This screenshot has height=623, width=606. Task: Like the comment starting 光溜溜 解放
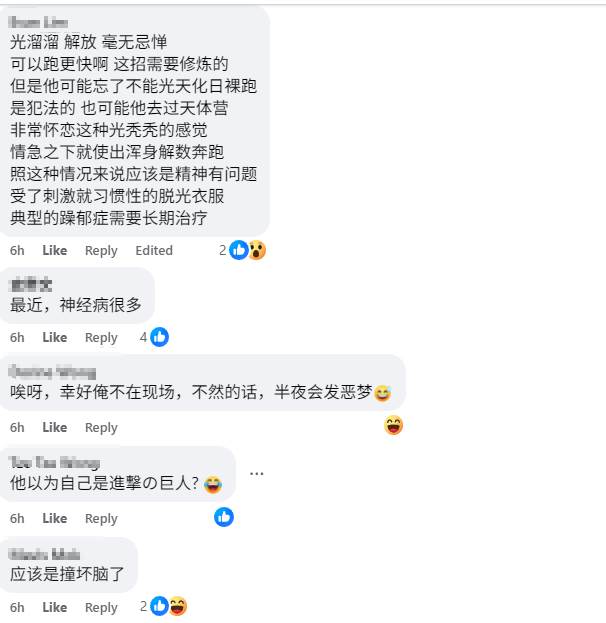(54, 251)
